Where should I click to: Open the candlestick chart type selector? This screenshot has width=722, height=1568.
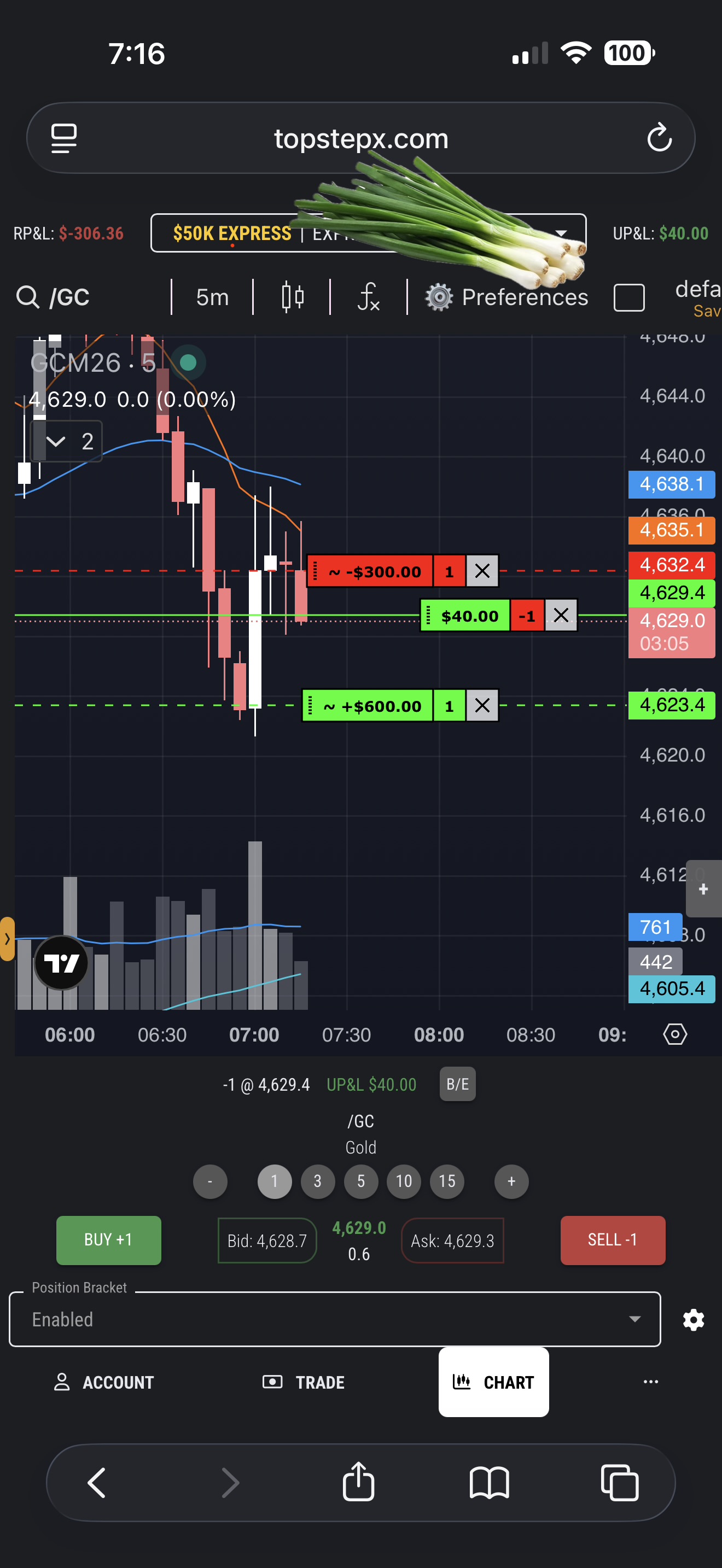[292, 297]
